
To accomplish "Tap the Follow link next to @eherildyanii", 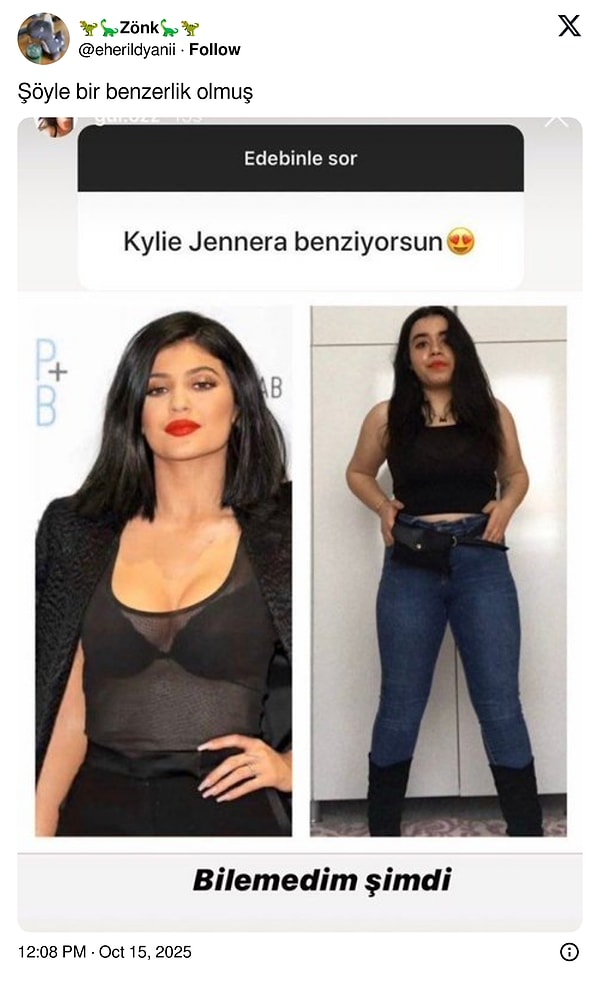I will (215, 49).
